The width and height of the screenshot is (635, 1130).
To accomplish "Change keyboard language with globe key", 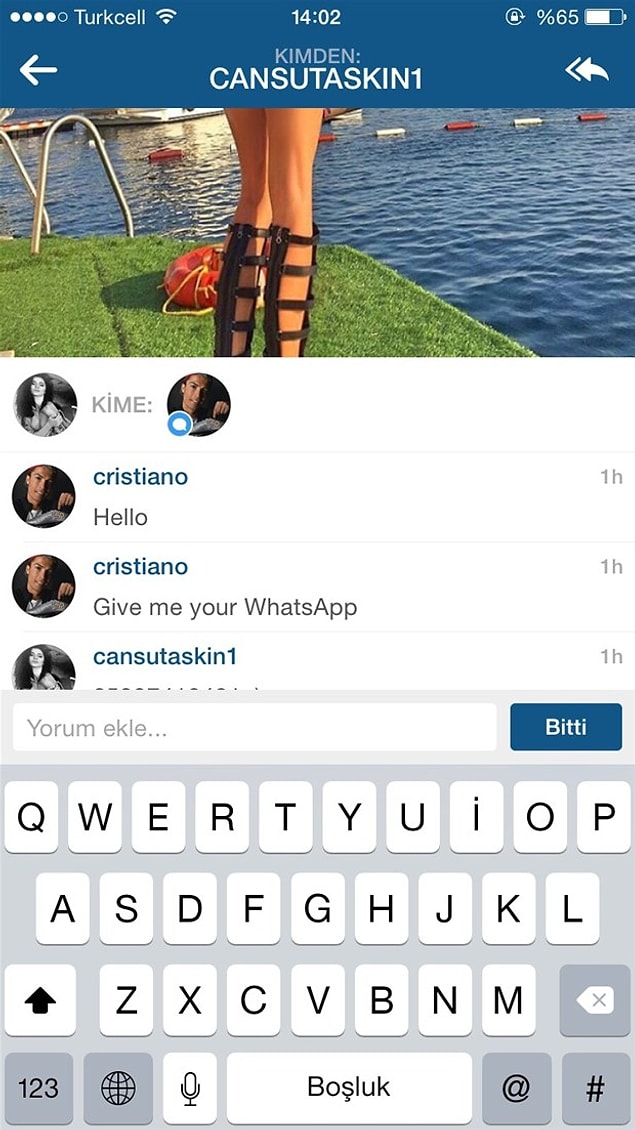I will click(118, 1088).
